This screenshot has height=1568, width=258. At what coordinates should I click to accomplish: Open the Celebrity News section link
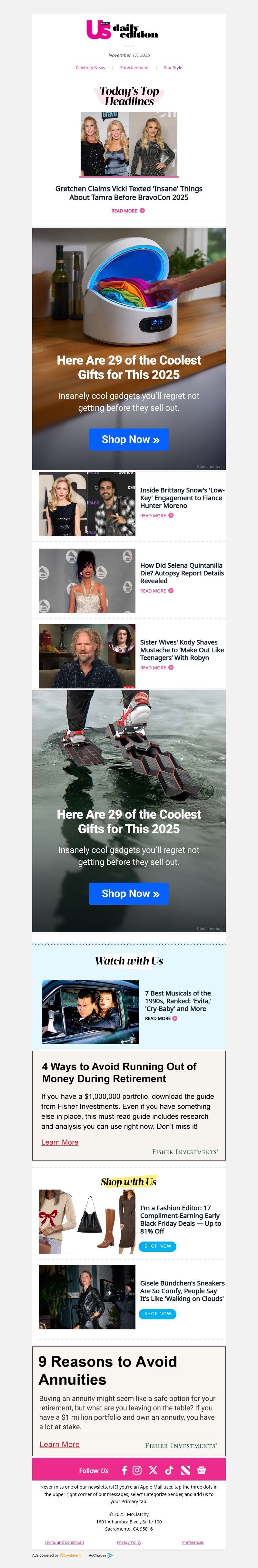pyautogui.click(x=90, y=67)
